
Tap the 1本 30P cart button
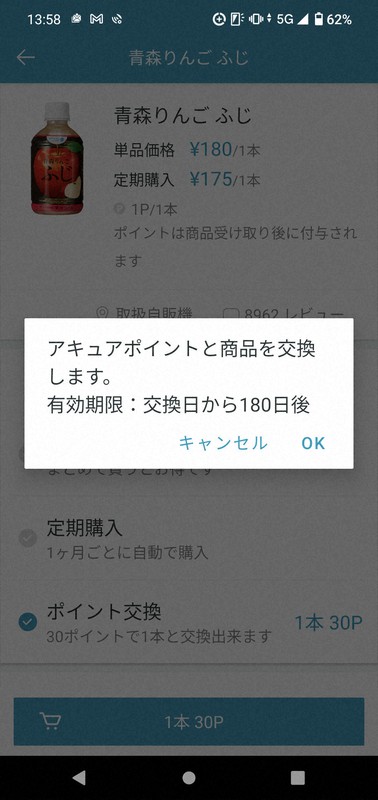click(x=189, y=721)
